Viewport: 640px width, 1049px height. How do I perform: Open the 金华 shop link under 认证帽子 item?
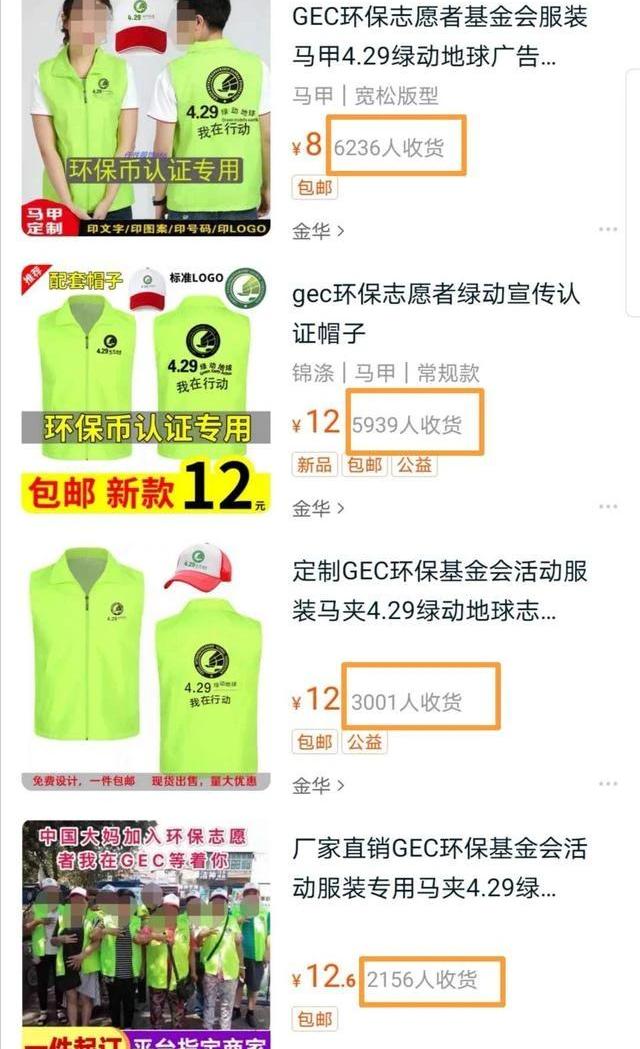[x=318, y=508]
